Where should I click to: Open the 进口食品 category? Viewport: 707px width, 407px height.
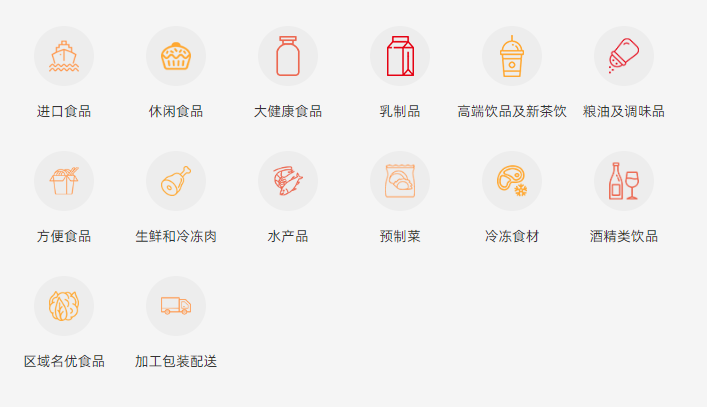[x=64, y=57]
